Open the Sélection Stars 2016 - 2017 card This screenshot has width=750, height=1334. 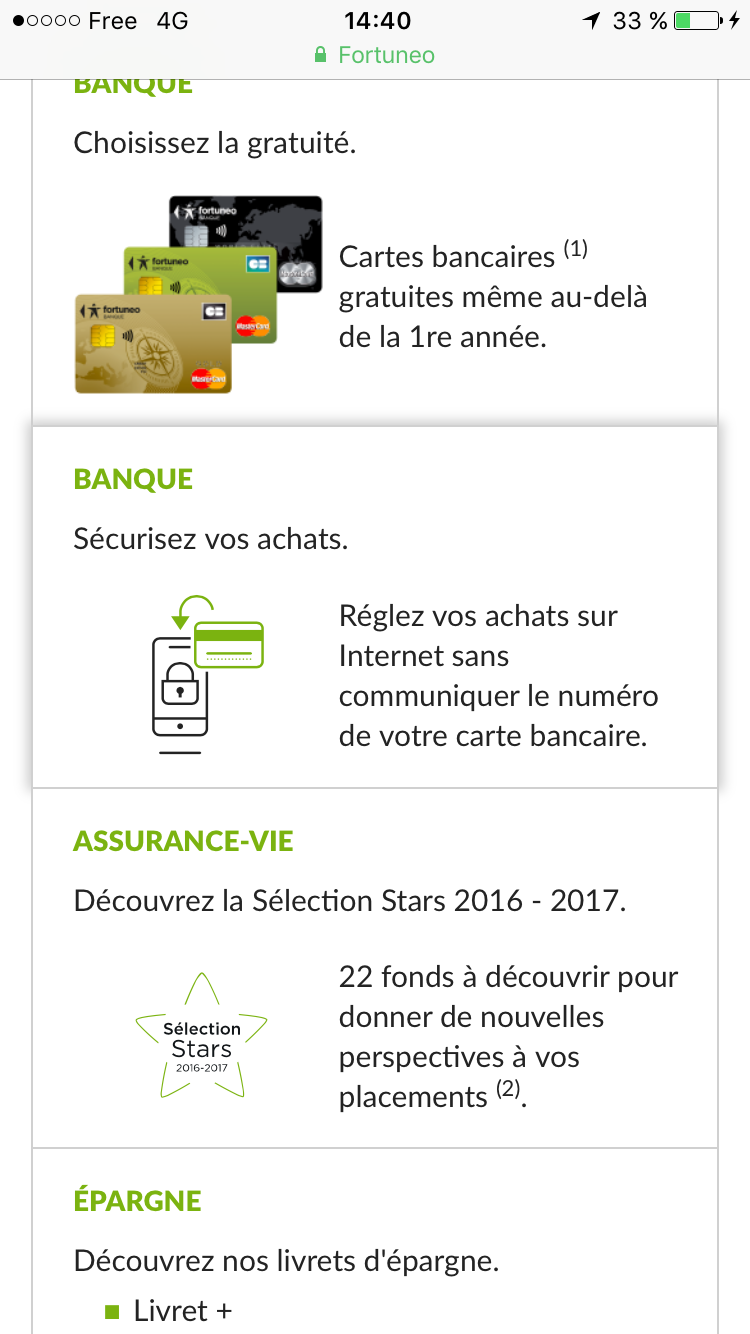[x=375, y=968]
